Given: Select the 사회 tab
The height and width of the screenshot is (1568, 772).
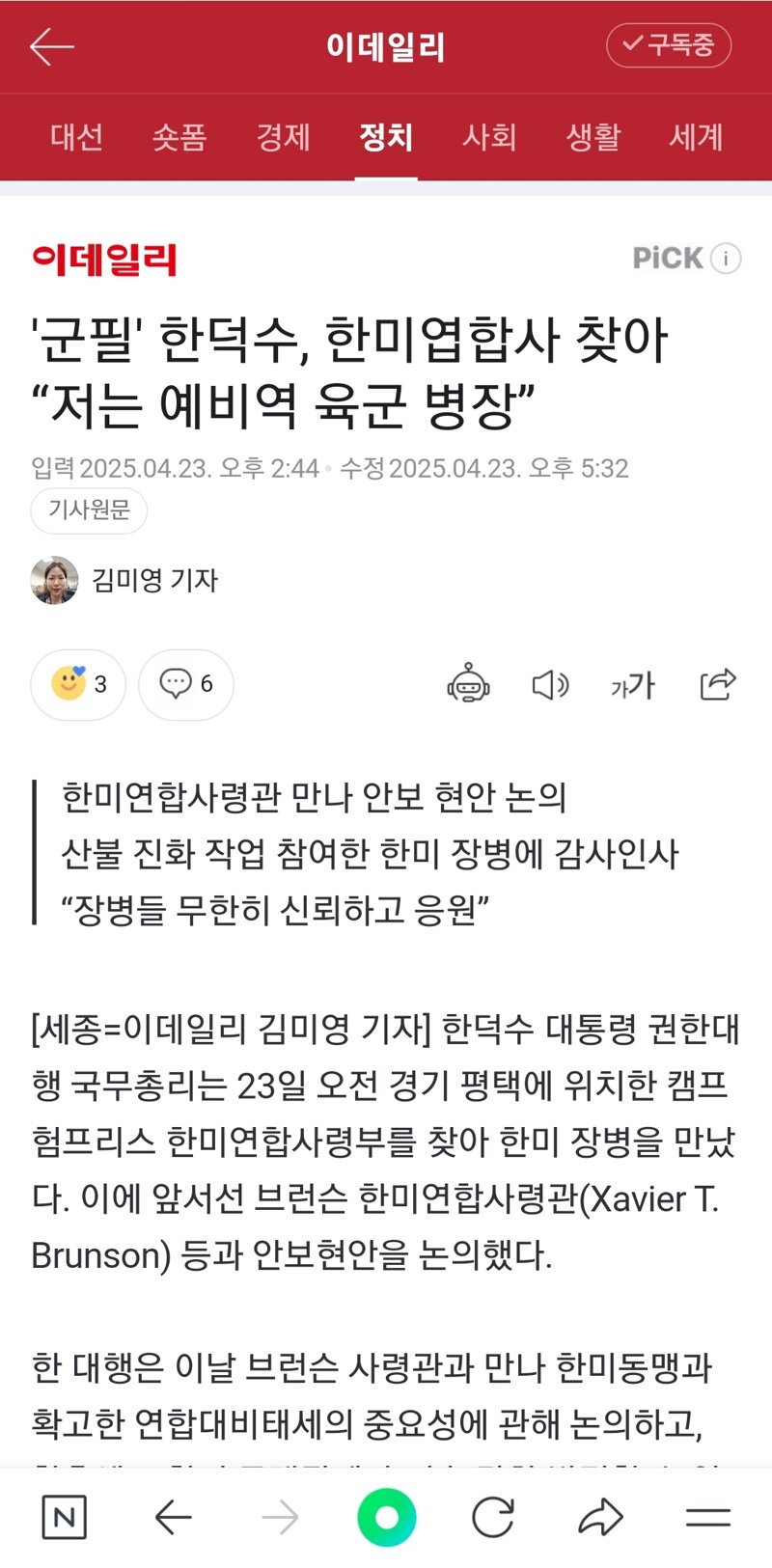Looking at the screenshot, I should click(489, 137).
